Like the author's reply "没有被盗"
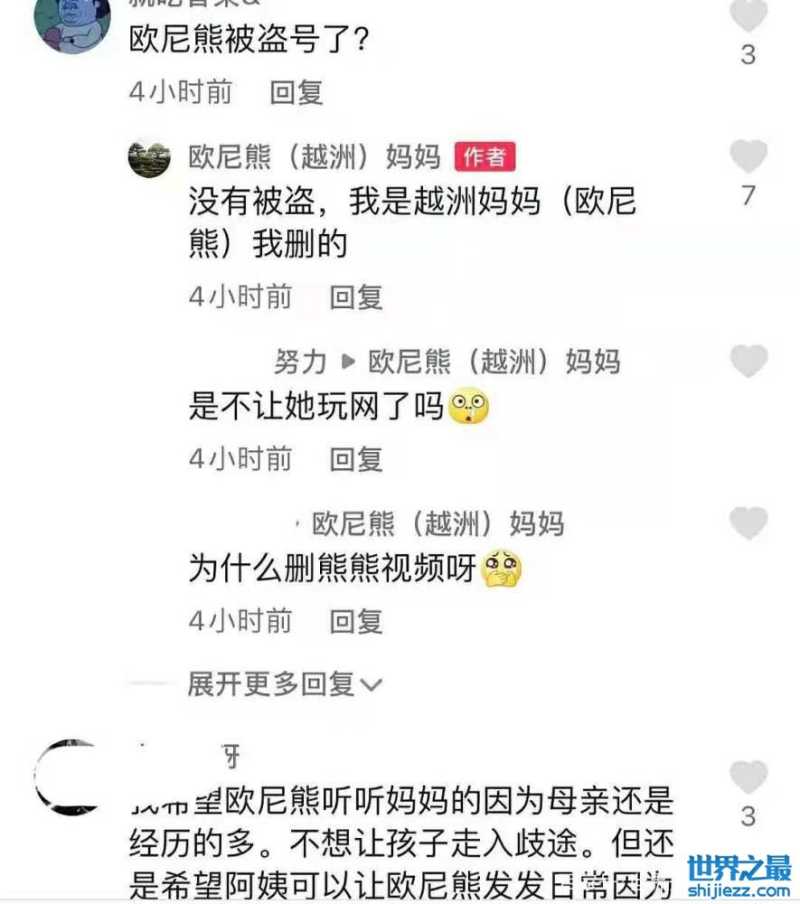The width and height of the screenshot is (800, 904). 748,158
